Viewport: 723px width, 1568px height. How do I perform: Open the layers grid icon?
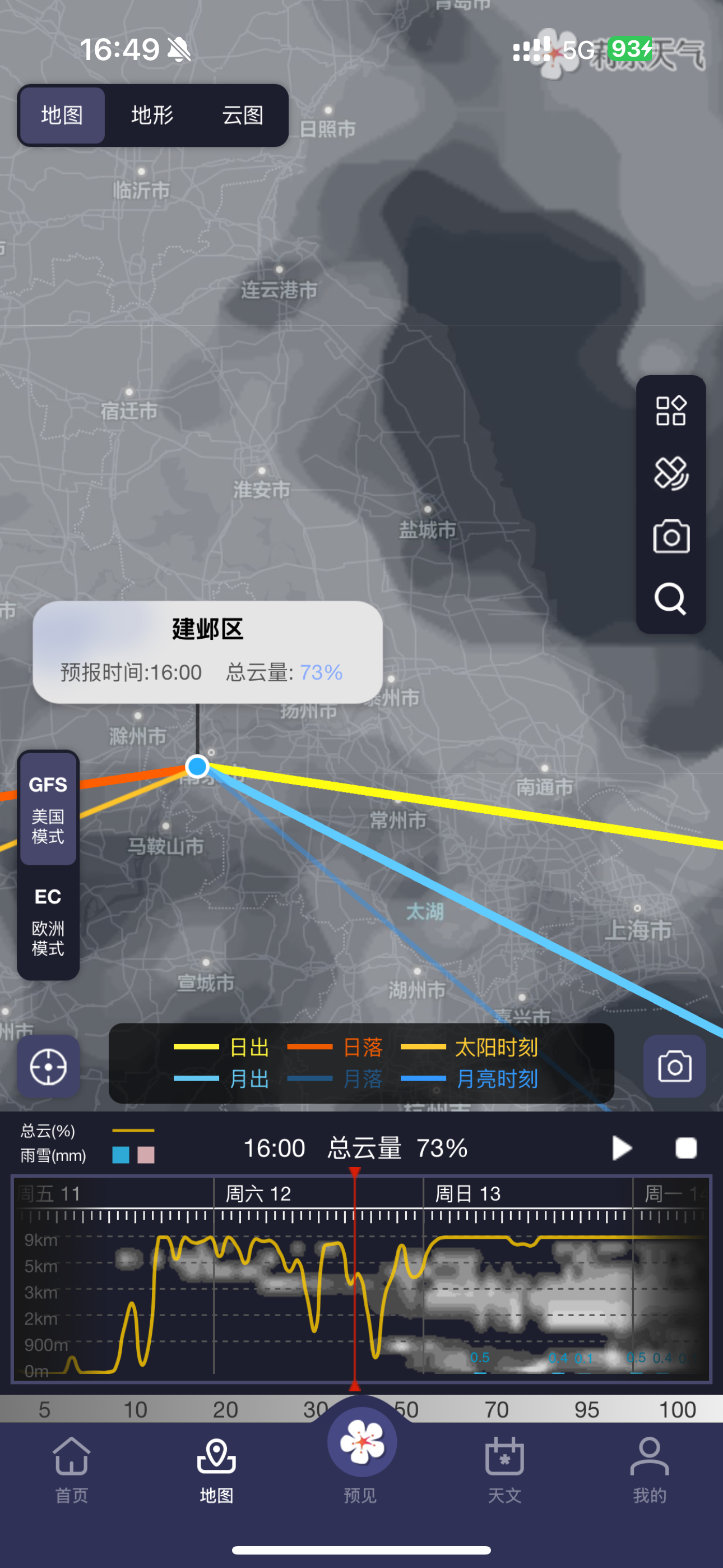pos(671,411)
